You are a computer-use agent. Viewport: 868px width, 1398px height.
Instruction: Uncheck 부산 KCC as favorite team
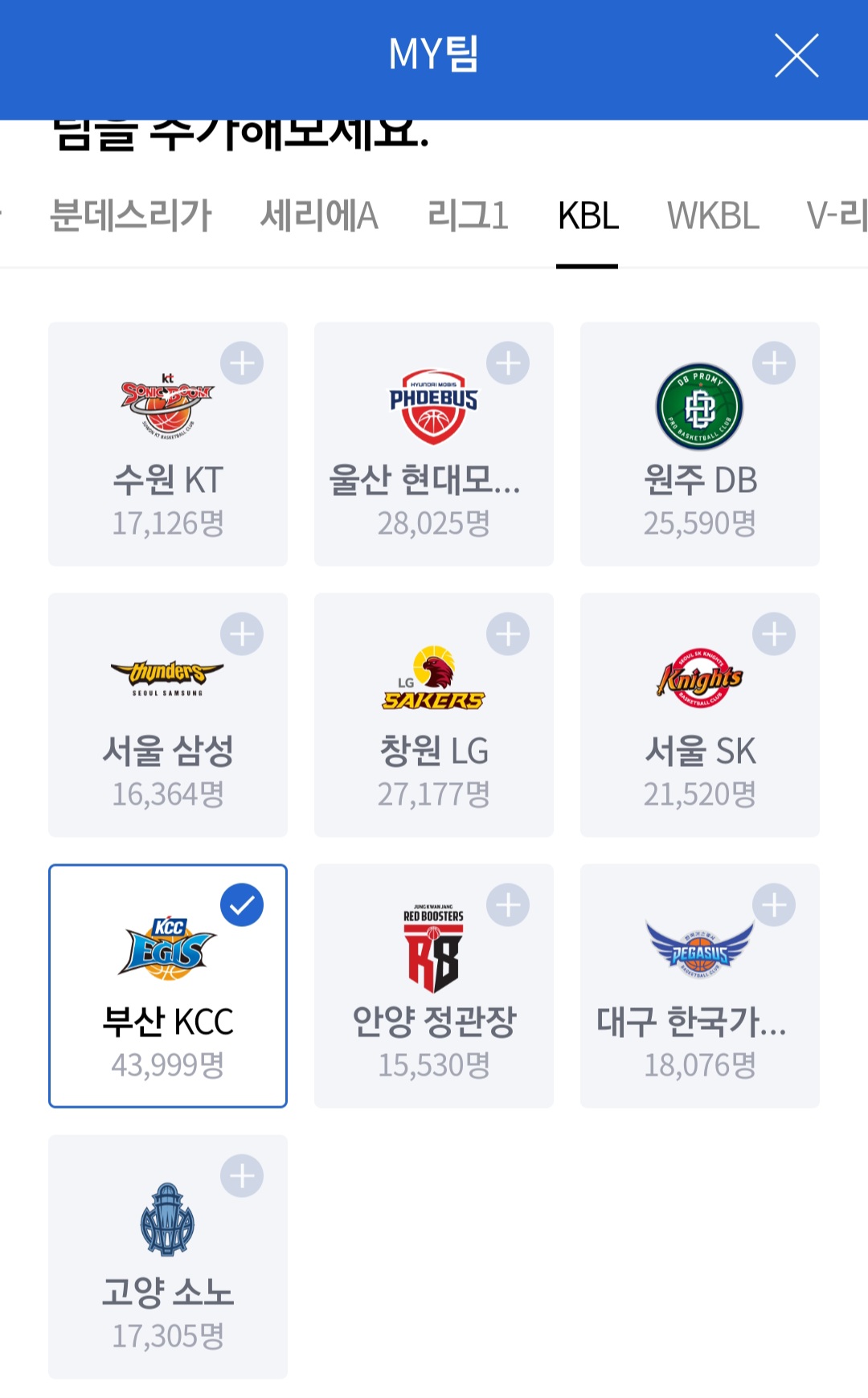tap(241, 904)
